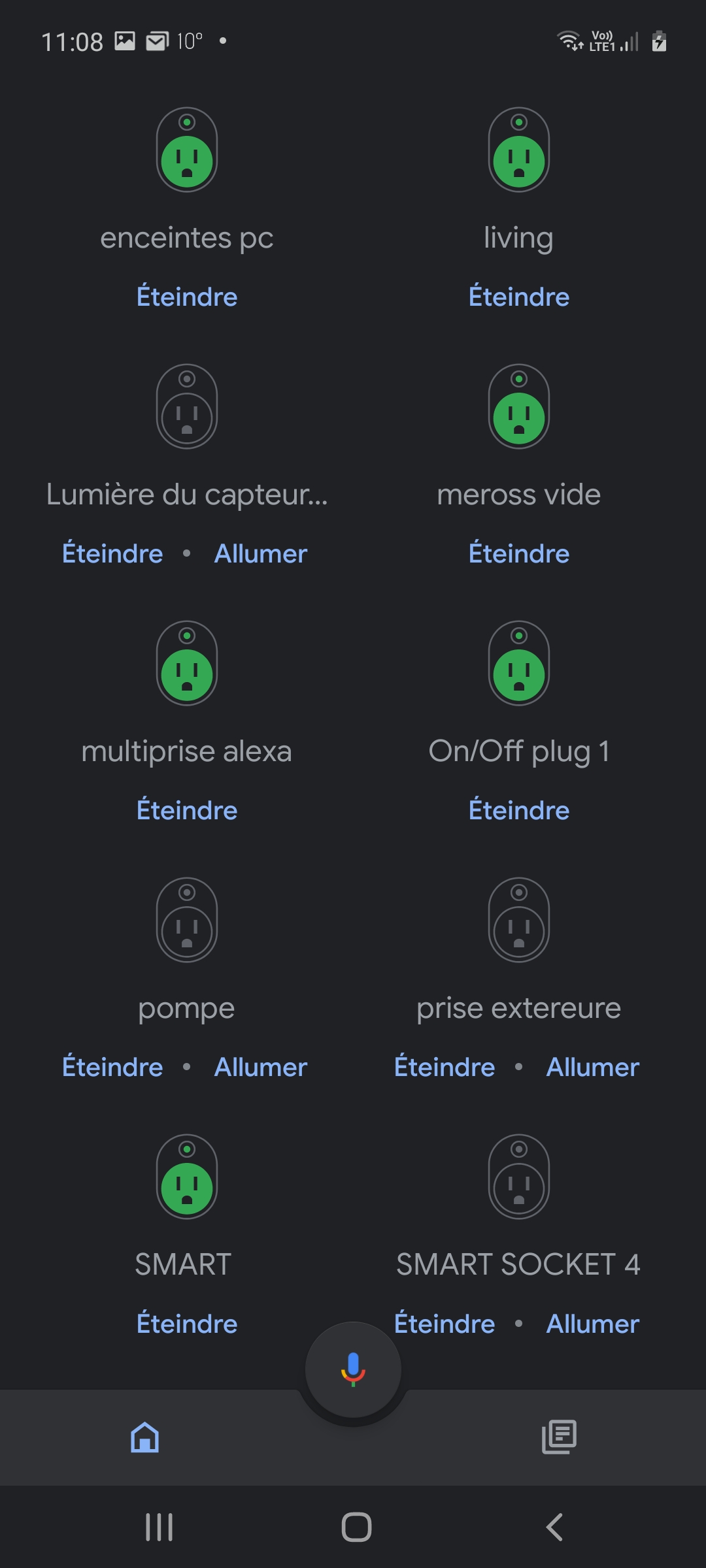Turn on pompe with Allumer
The image size is (706, 1568).
click(261, 1068)
